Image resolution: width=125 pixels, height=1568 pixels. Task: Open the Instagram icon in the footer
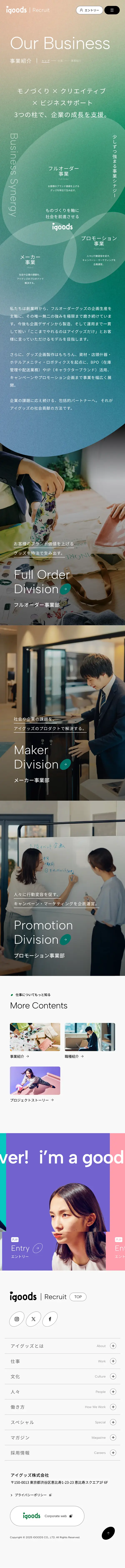coord(16,1319)
